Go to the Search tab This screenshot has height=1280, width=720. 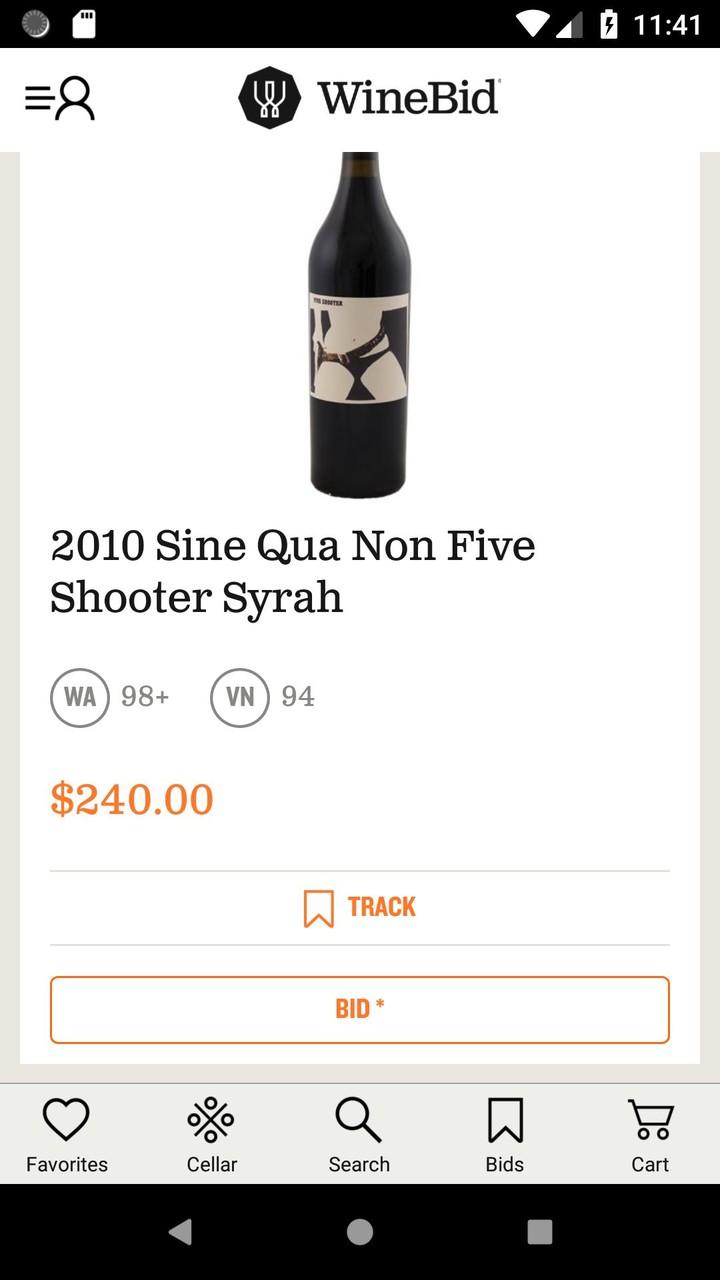click(x=359, y=1136)
